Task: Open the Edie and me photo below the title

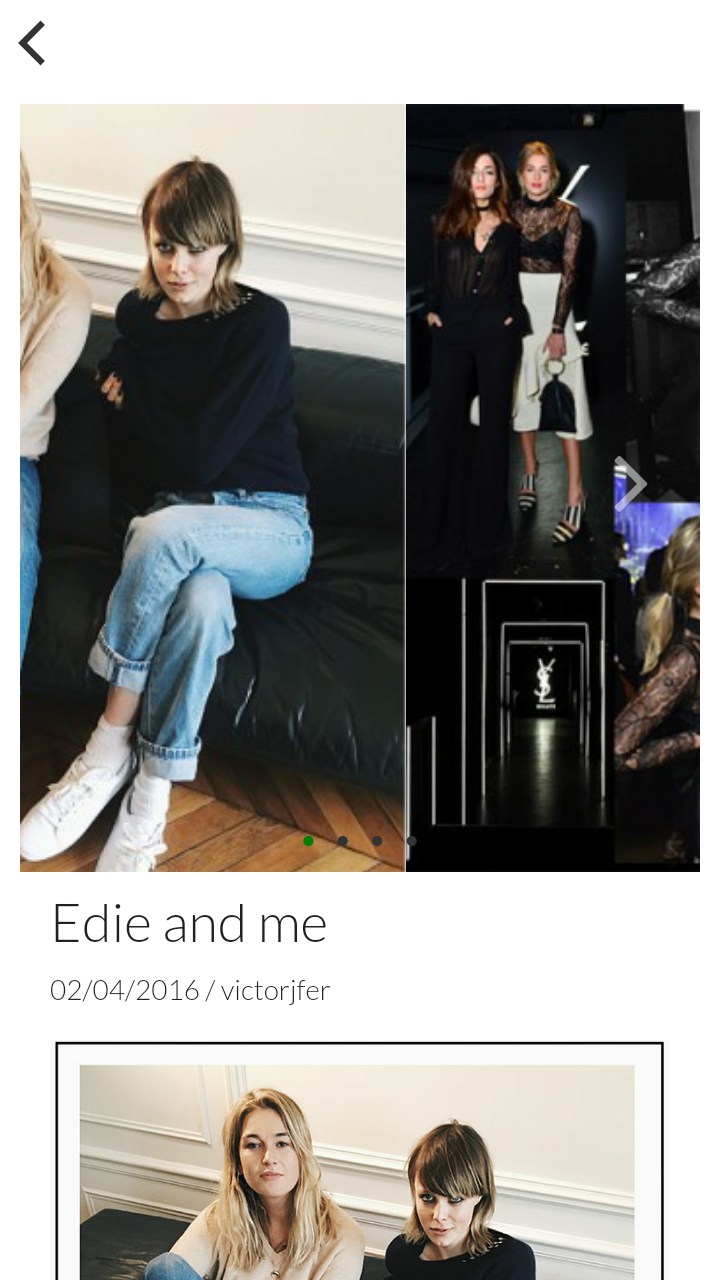Action: pos(358,1165)
